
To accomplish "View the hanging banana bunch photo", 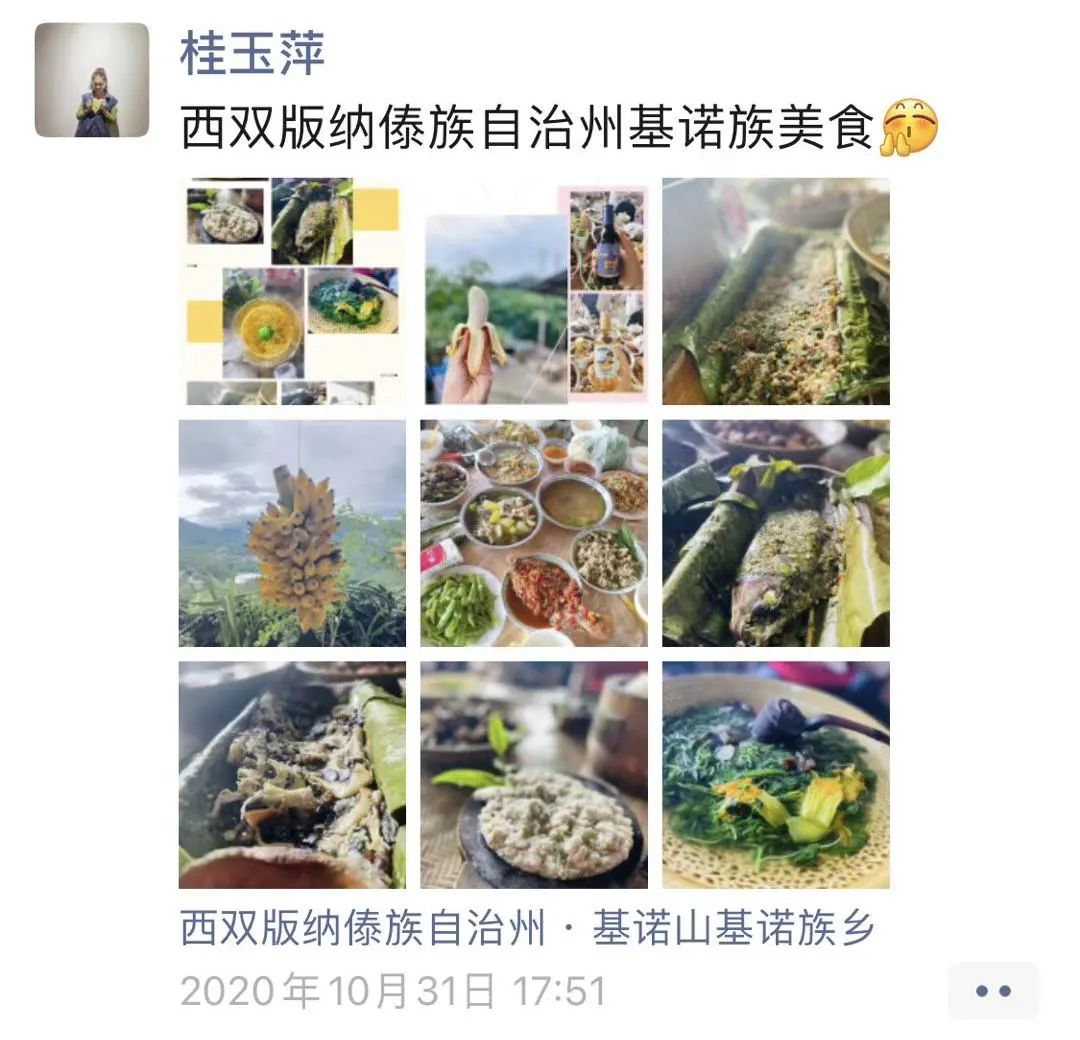I will click(x=292, y=533).
